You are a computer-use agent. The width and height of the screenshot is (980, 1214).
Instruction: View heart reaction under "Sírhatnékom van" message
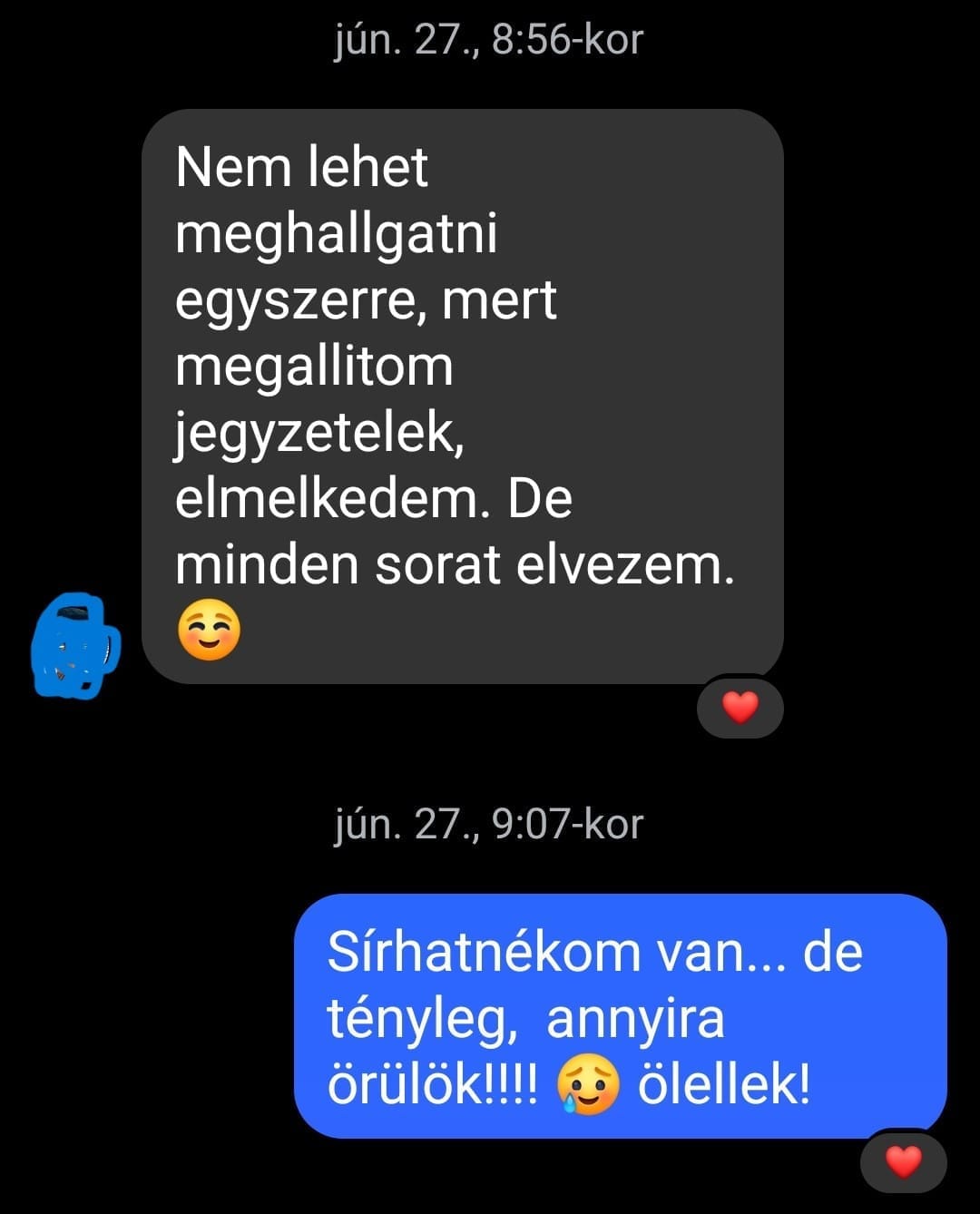tap(903, 1161)
